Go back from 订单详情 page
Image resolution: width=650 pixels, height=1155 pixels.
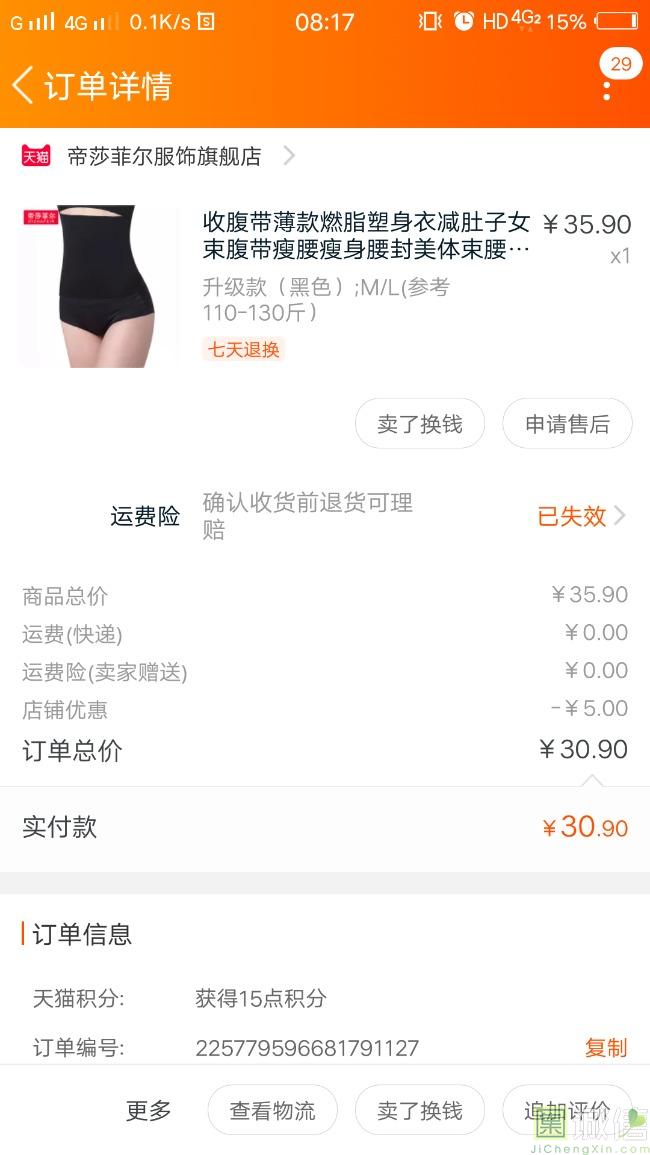(24, 86)
